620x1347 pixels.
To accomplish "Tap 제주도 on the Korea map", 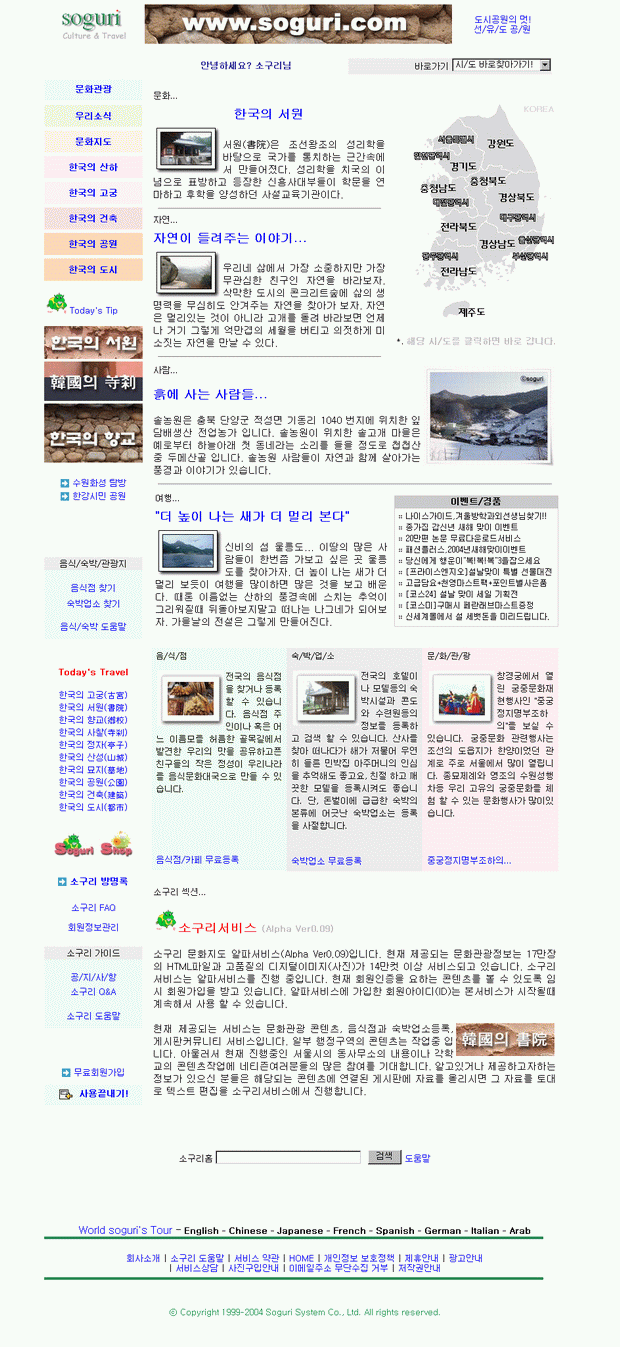I will (x=472, y=312).
